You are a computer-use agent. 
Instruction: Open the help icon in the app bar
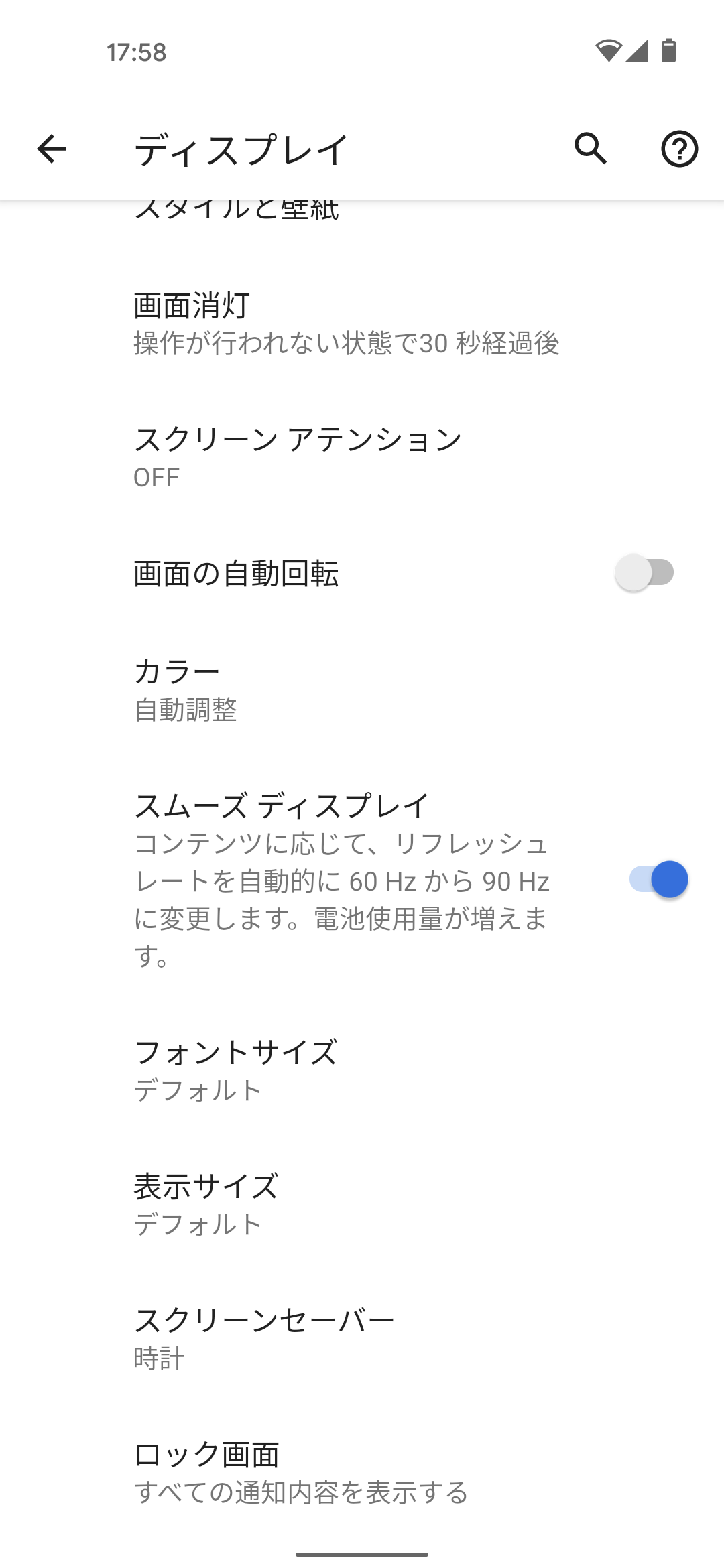[679, 149]
